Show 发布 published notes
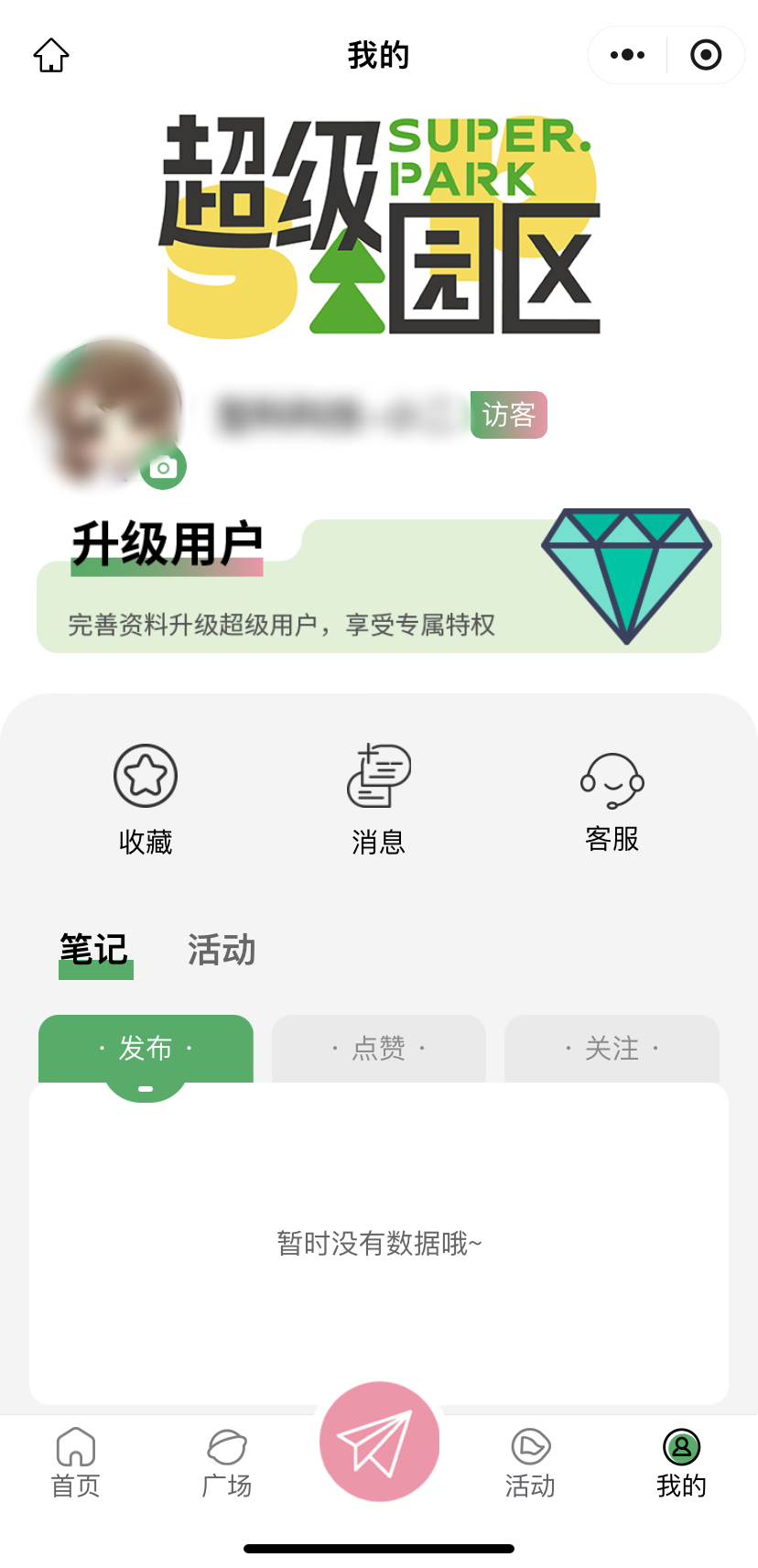 [x=146, y=1048]
